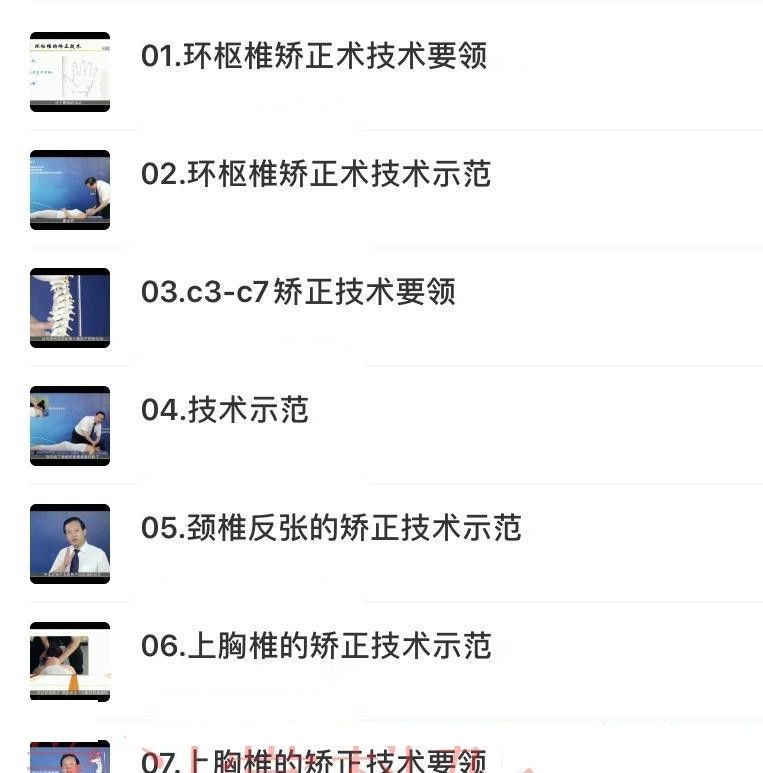Open 06.上胸椎的矫正技术示范 video
The image size is (763, 773).
coord(316,646)
